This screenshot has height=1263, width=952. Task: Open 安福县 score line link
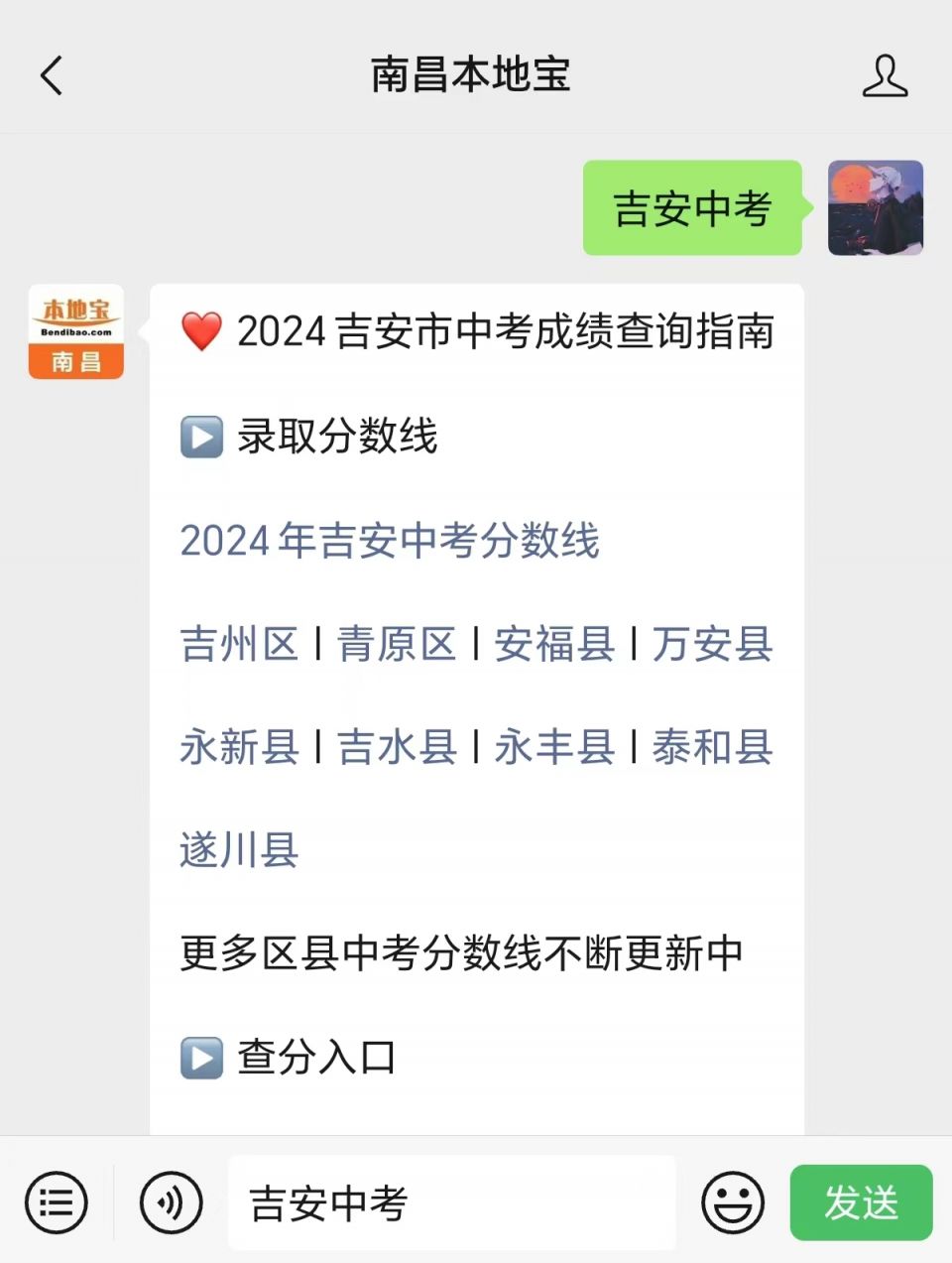pos(554,645)
